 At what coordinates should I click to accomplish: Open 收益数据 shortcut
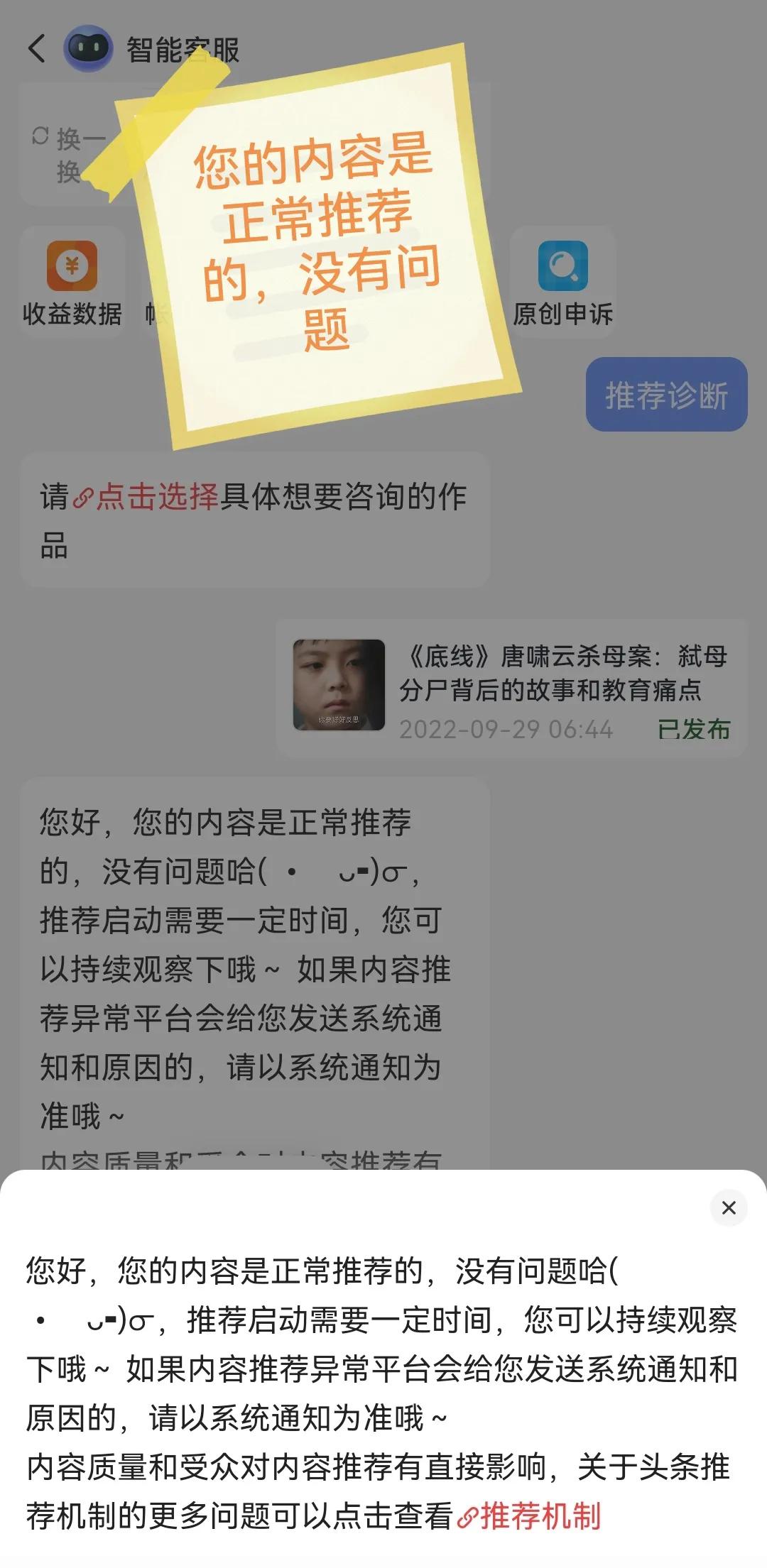coord(72,283)
